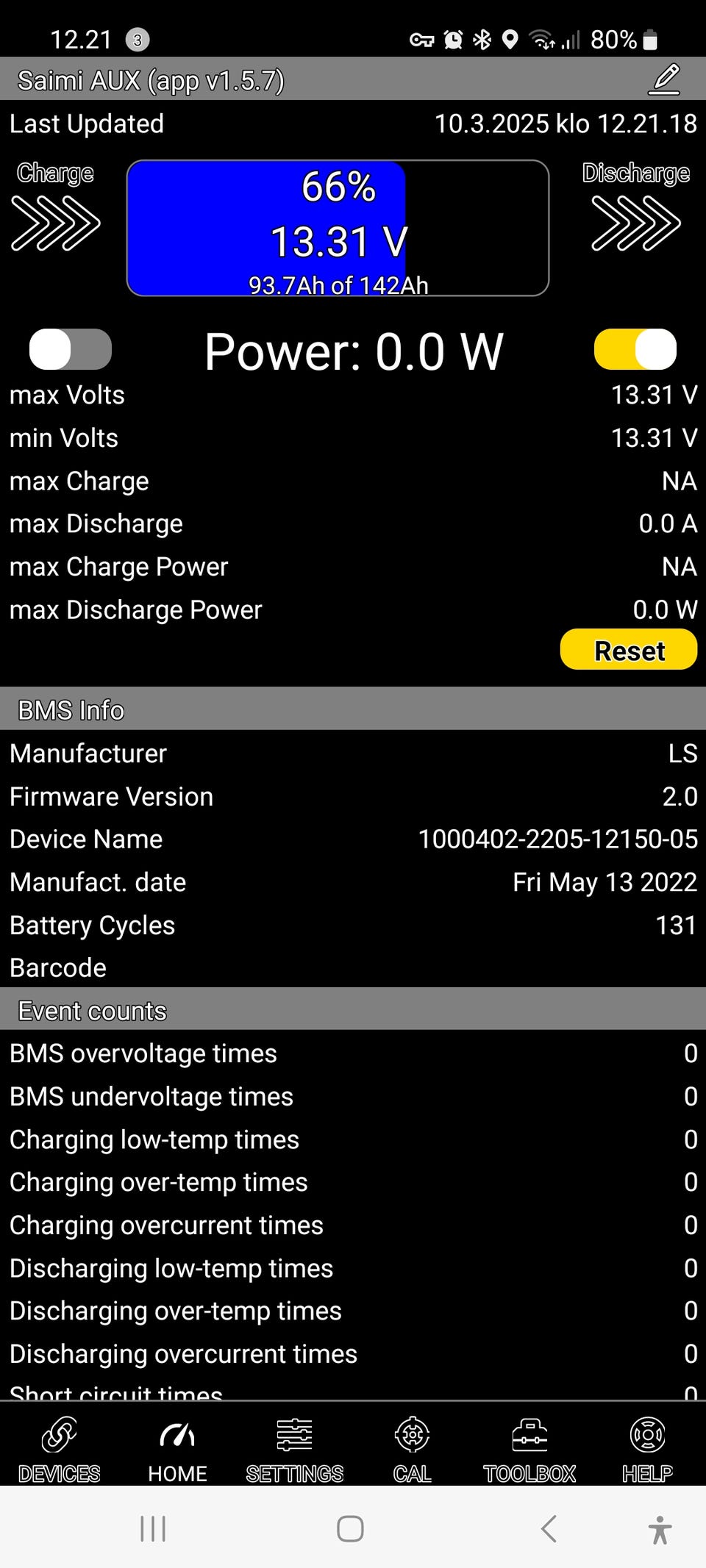
Task: Tap the edit pencil icon
Action: click(664, 80)
